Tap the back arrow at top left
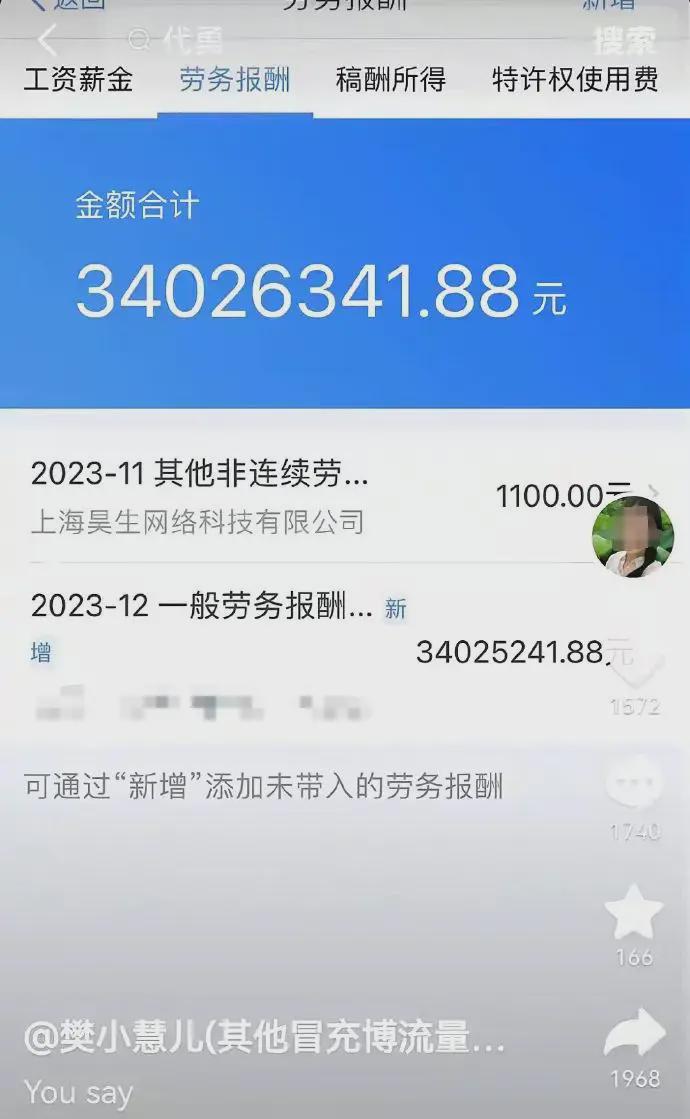Screen dimensions: 690x1119 (x=47, y=40)
